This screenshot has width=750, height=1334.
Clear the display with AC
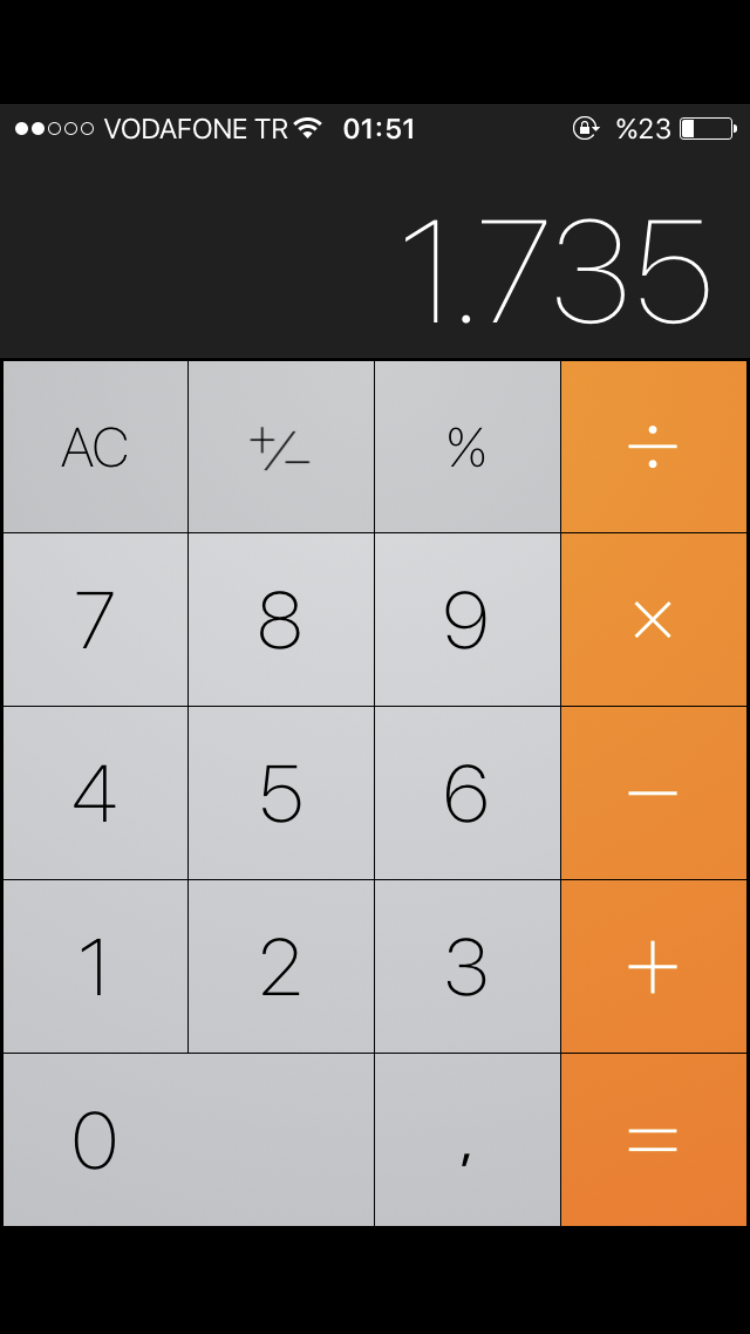pyautogui.click(x=95, y=446)
